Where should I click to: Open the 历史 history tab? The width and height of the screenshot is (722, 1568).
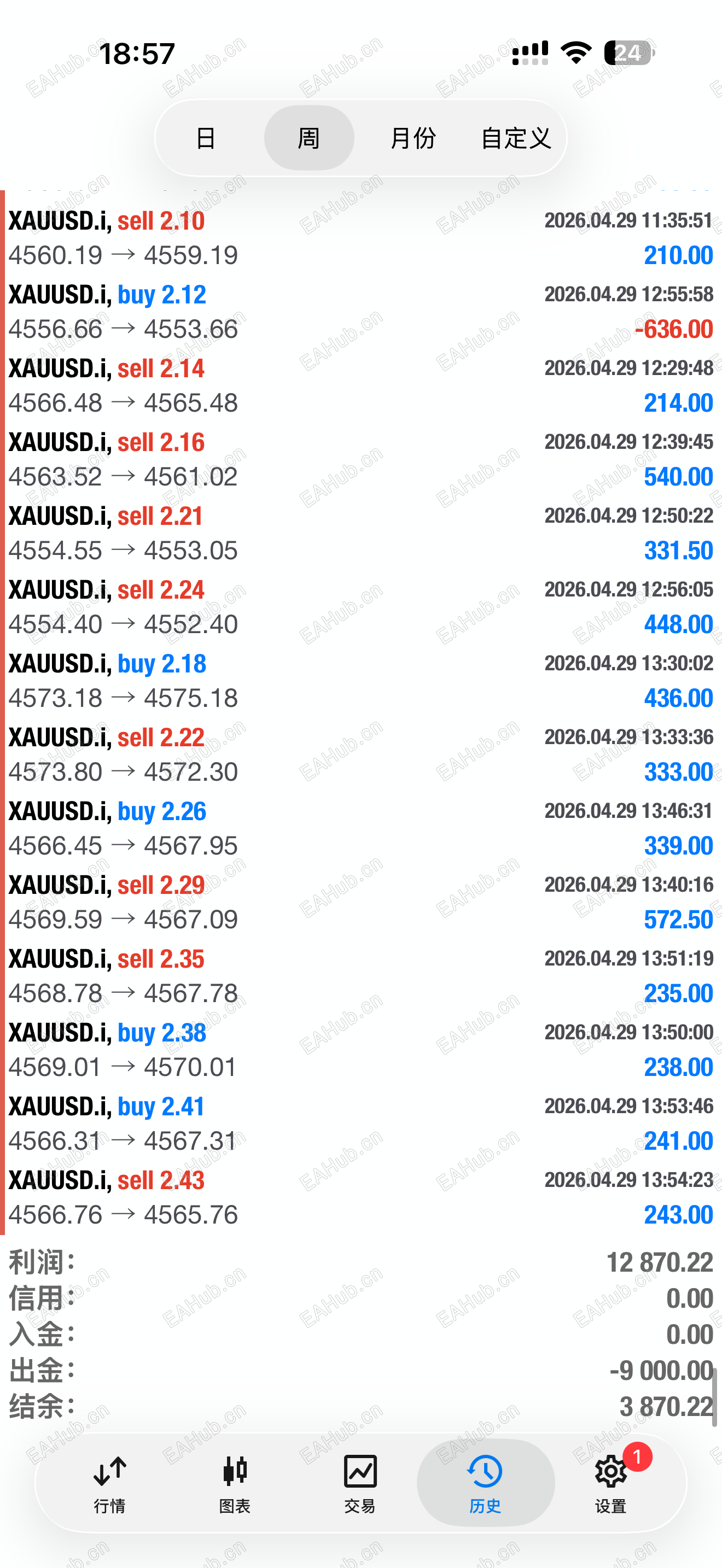[485, 1483]
